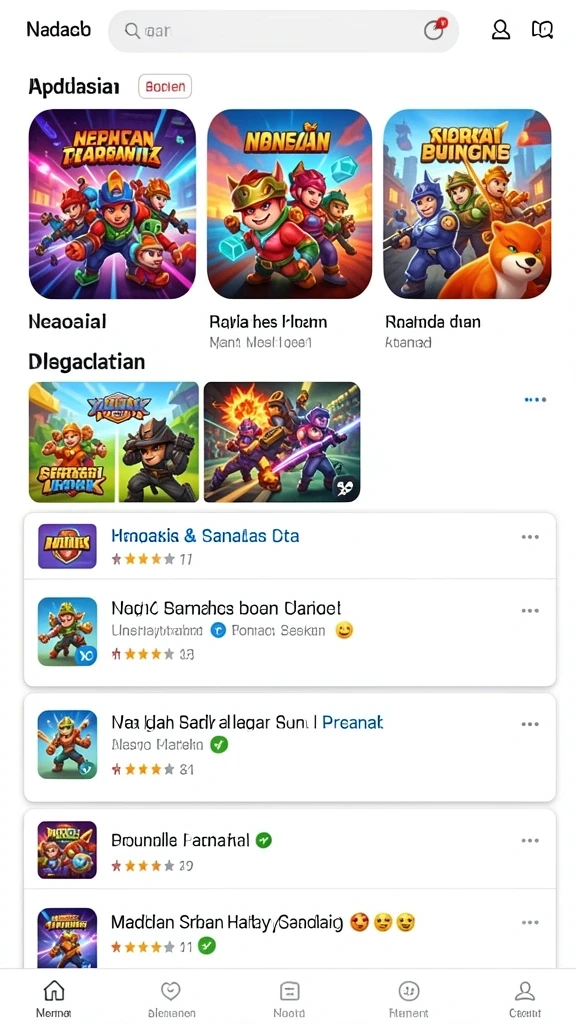Switch to the home tab in bottom bar
Viewport: 576px width, 1024px height.
pos(54,998)
